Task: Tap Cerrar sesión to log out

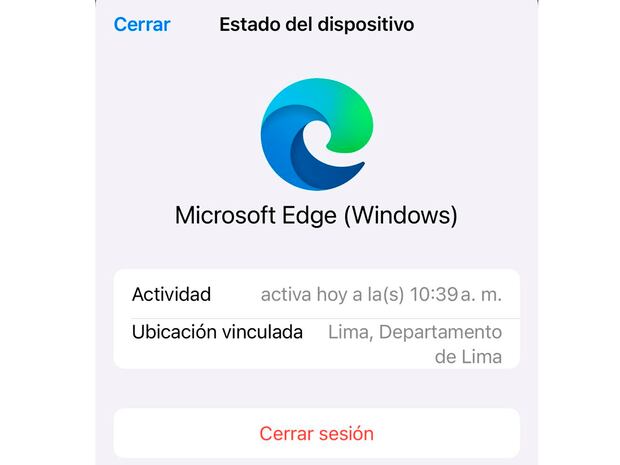Action: coord(316,434)
